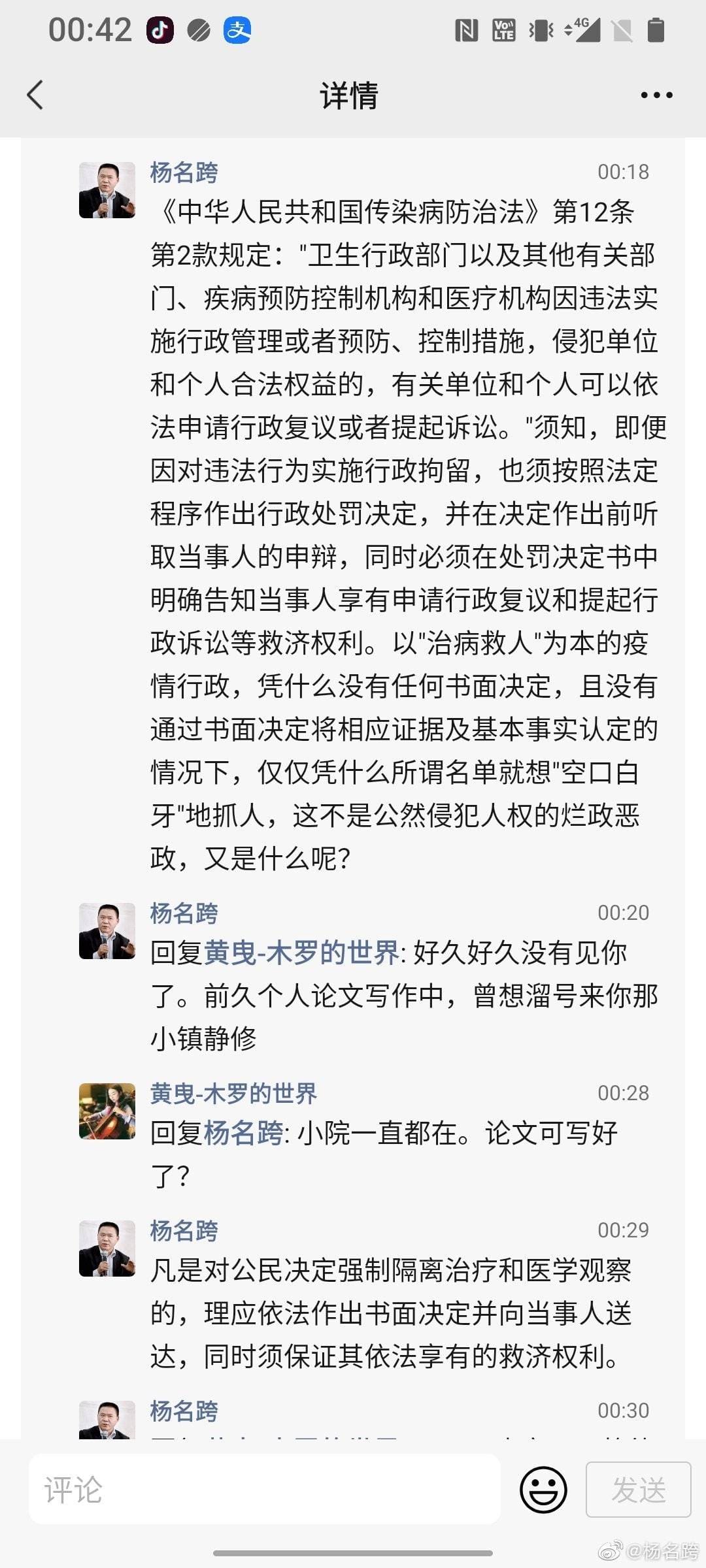Viewport: 706px width, 1568px height.
Task: Tap the 发送 send button
Action: [638, 1490]
